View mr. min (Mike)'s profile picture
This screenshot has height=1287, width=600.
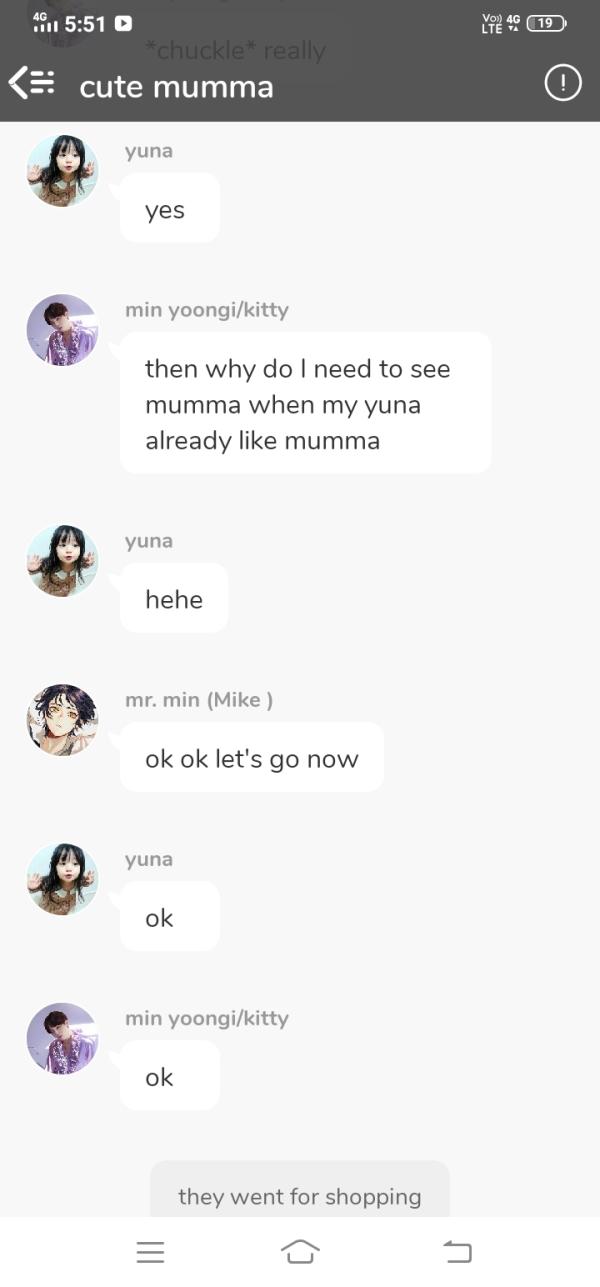62,720
